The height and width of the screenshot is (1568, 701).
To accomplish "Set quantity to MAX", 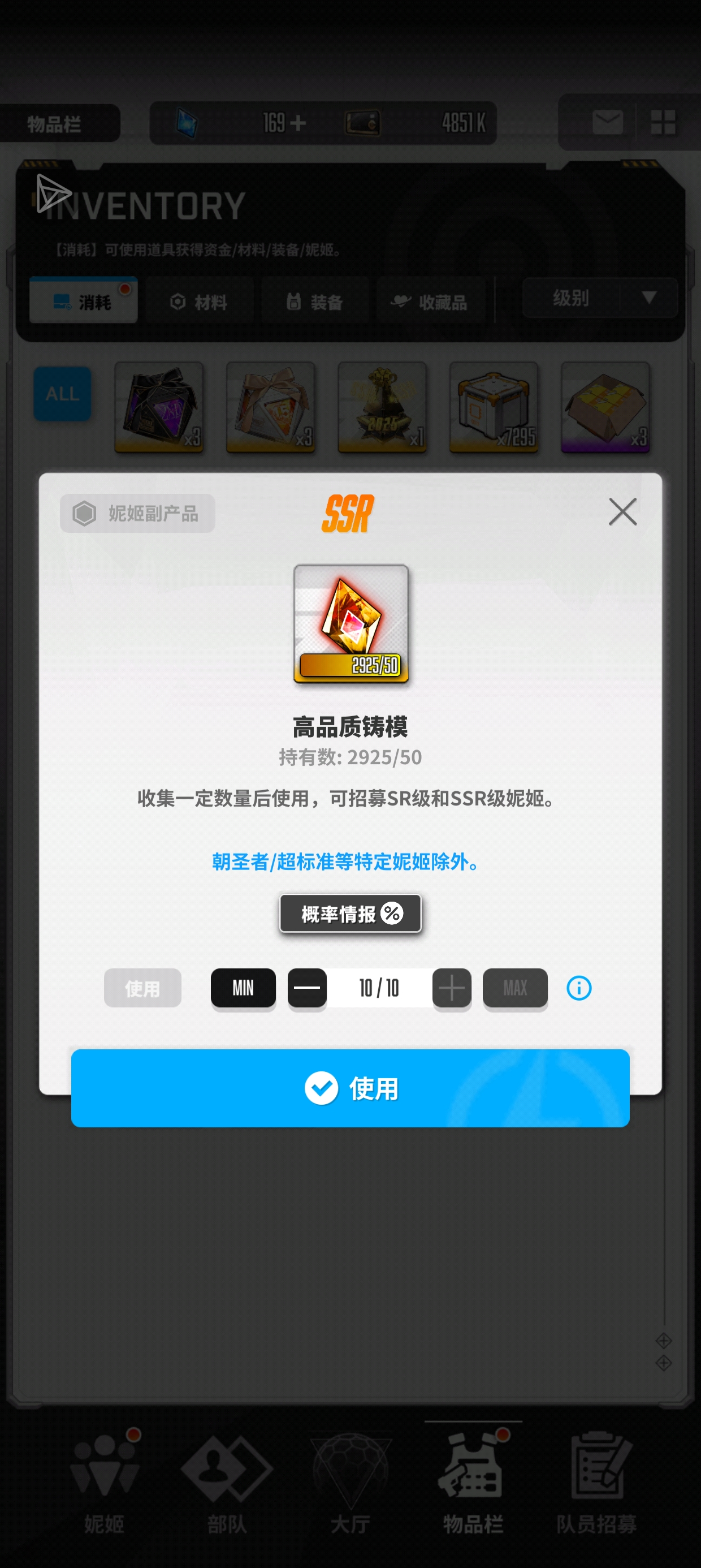I will click(515, 987).
